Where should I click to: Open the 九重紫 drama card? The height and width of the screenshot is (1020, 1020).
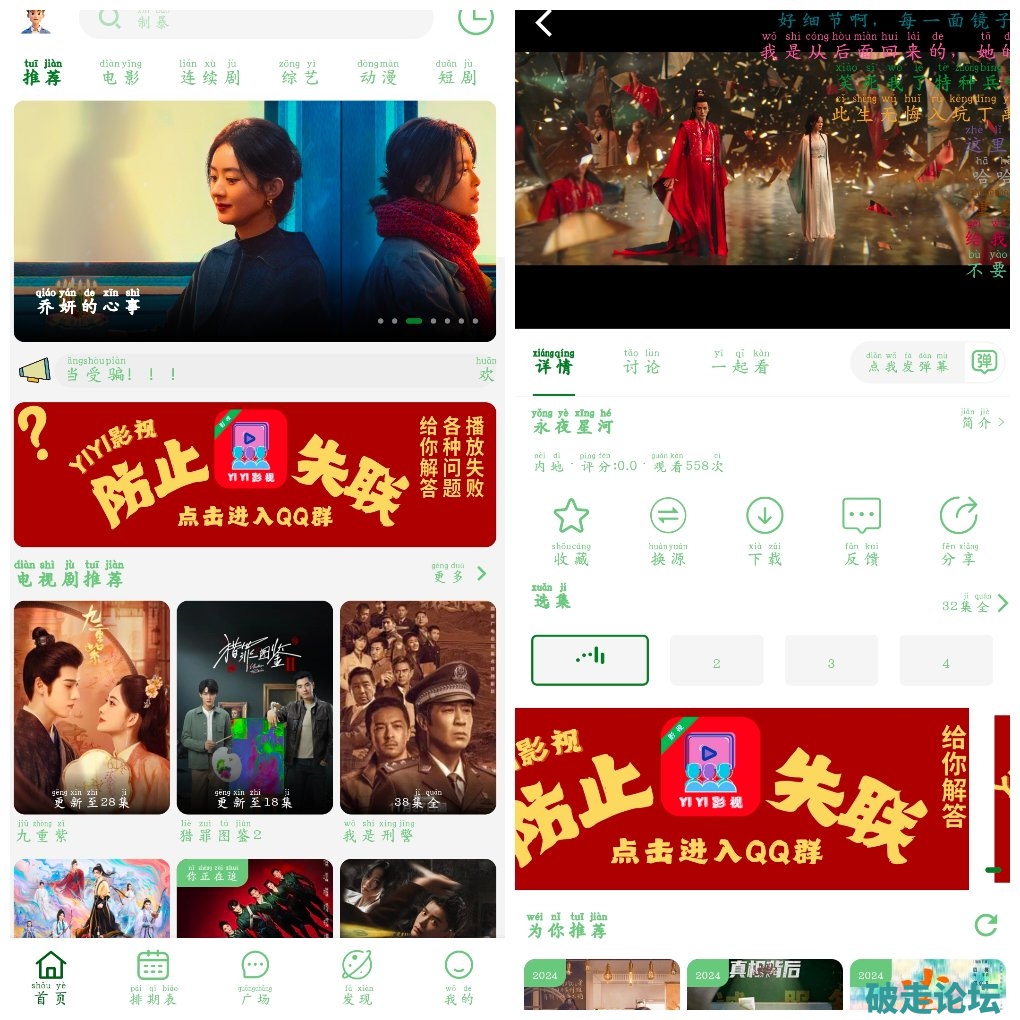(91, 708)
